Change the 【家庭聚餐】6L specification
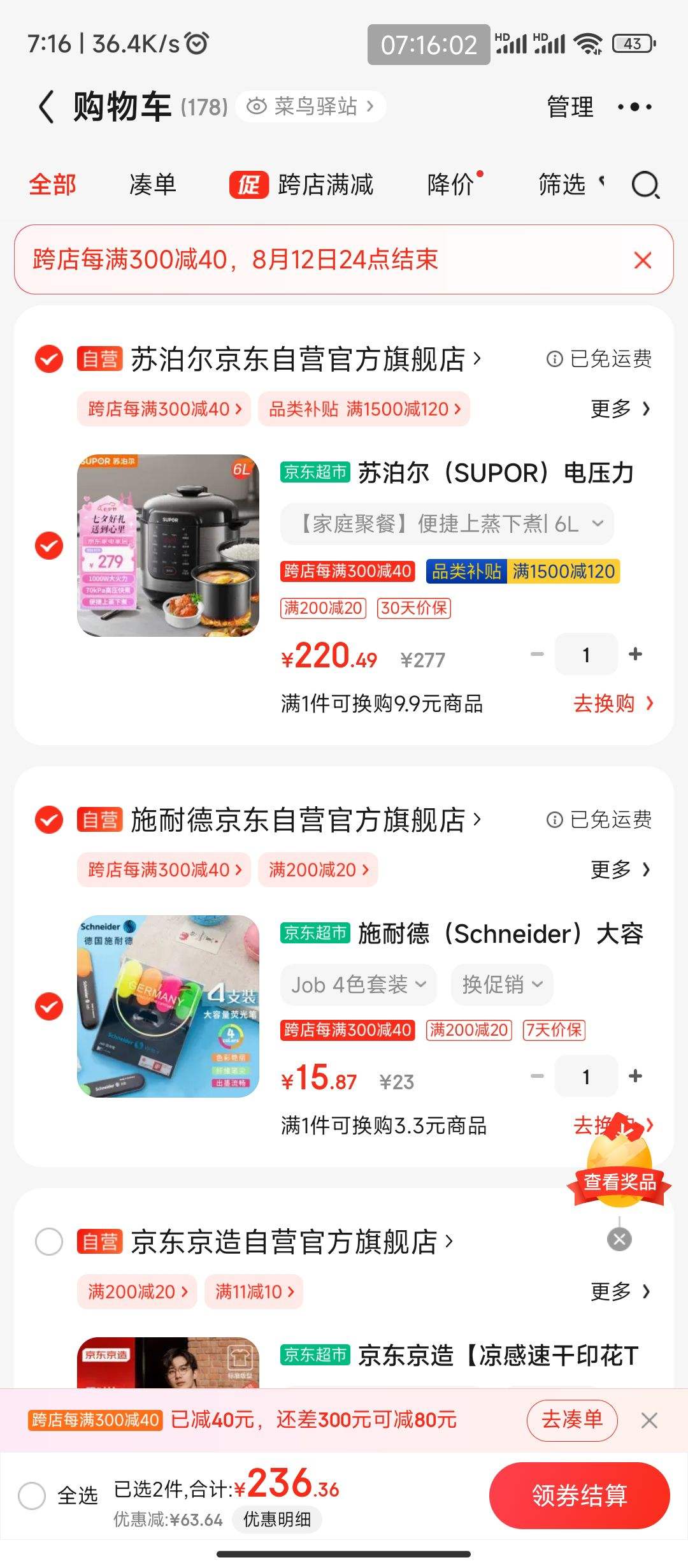Viewport: 688px width, 1568px height. pyautogui.click(x=447, y=524)
